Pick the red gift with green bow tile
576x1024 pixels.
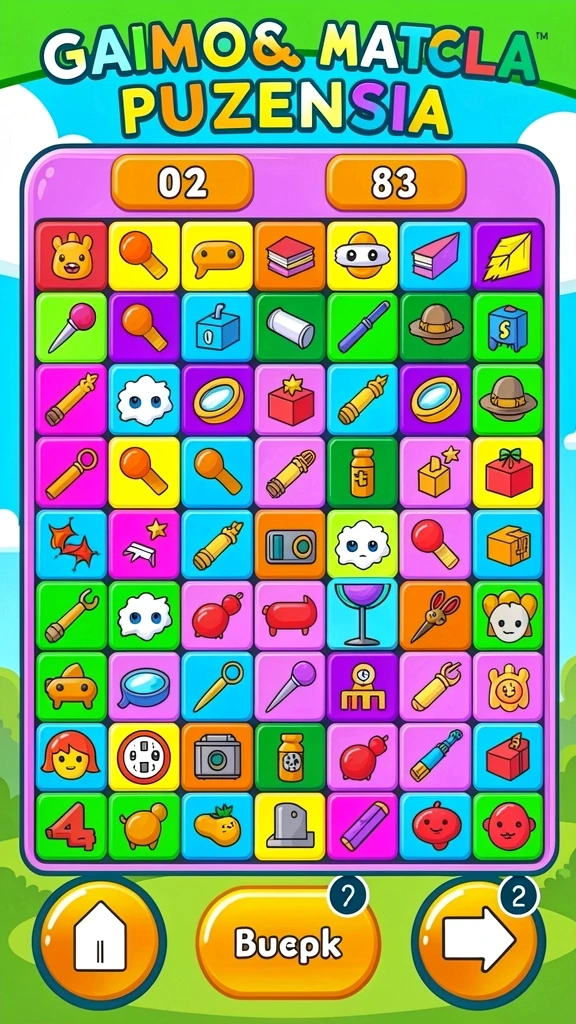click(x=508, y=472)
